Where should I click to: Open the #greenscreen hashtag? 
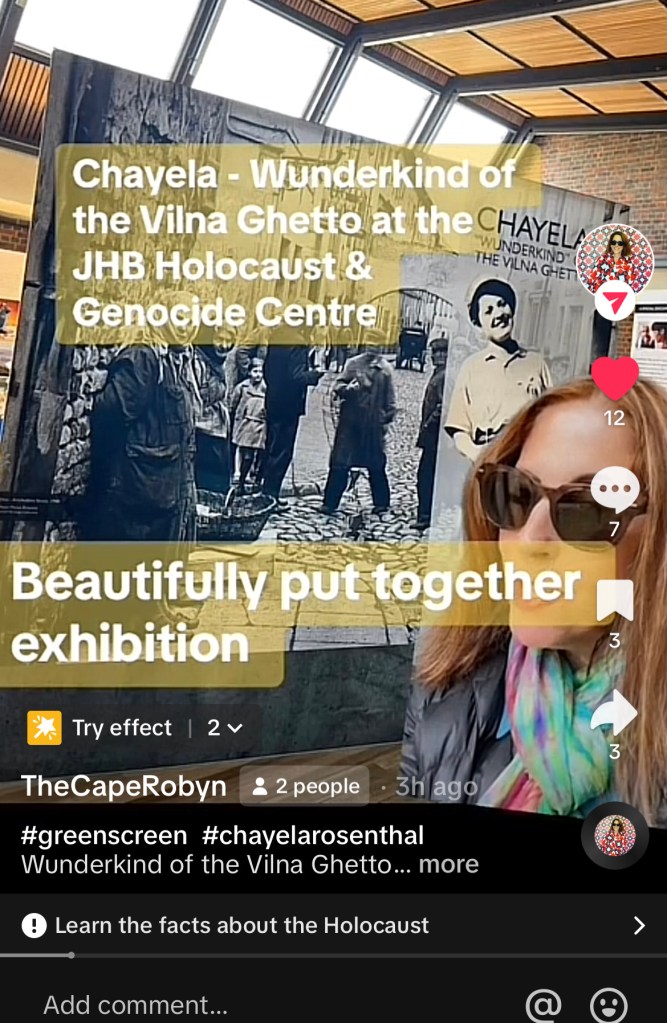click(104, 835)
